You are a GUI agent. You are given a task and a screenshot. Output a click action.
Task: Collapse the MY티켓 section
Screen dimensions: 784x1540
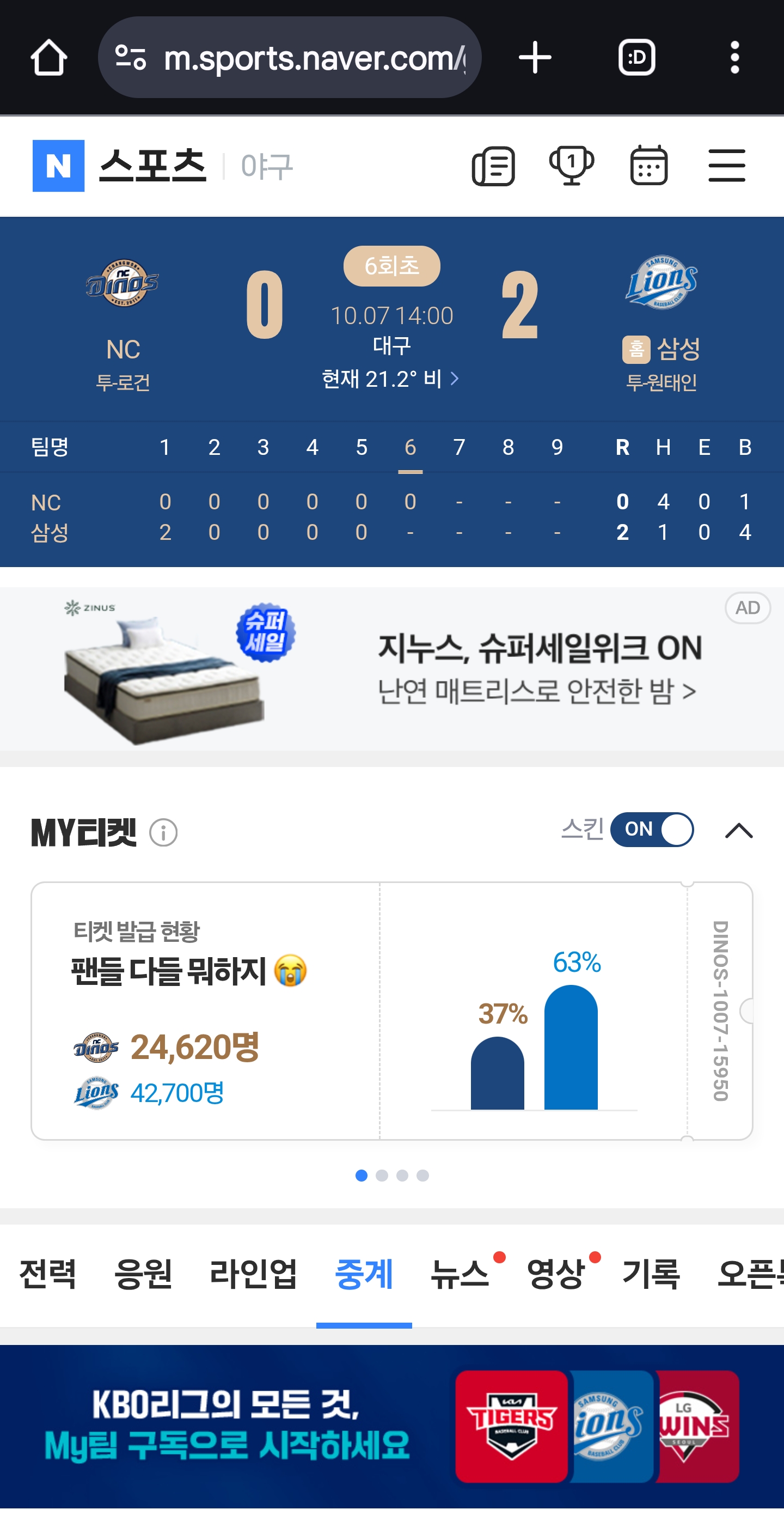point(739,830)
